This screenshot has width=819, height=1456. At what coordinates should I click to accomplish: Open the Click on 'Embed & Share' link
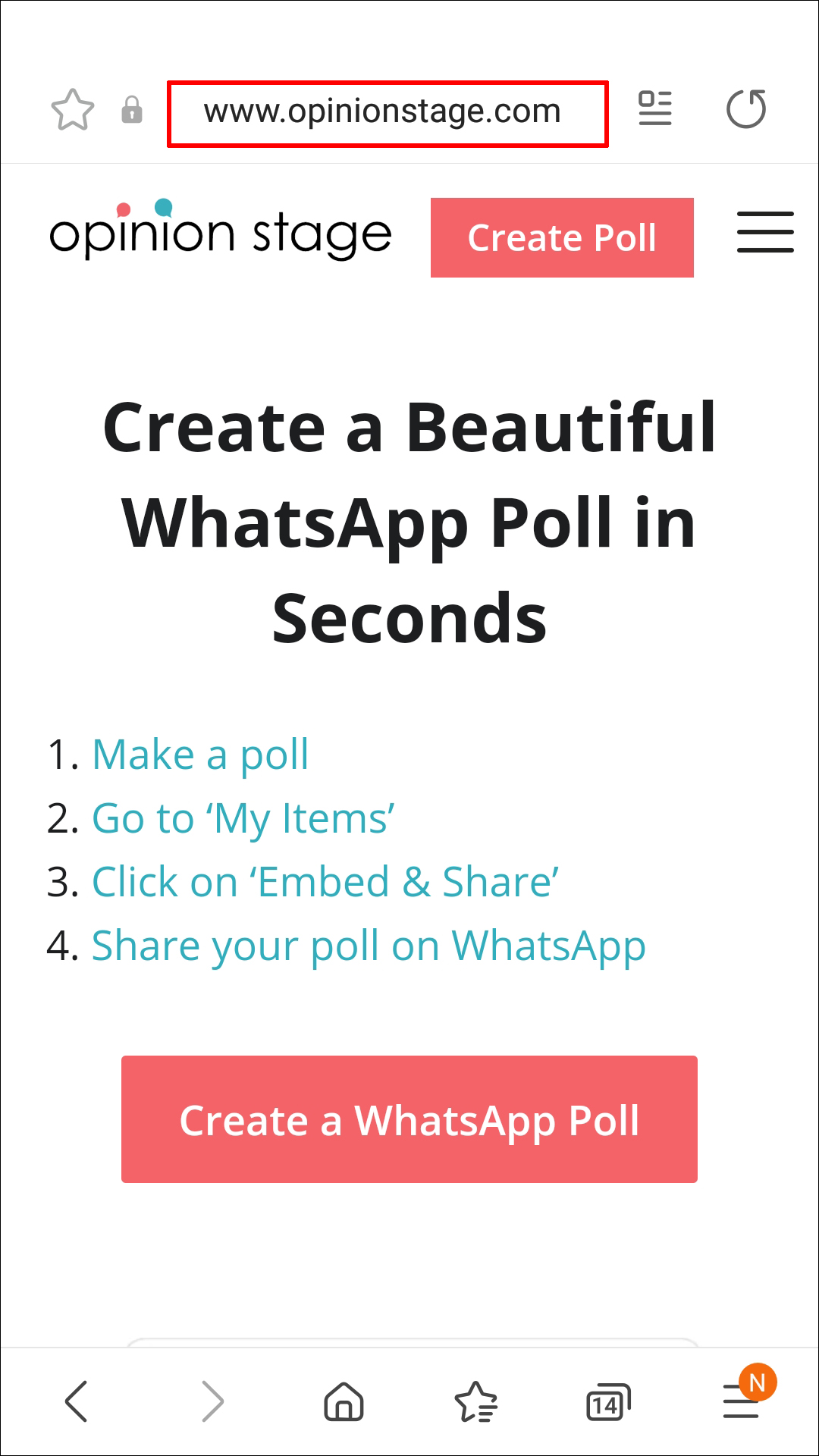(325, 882)
